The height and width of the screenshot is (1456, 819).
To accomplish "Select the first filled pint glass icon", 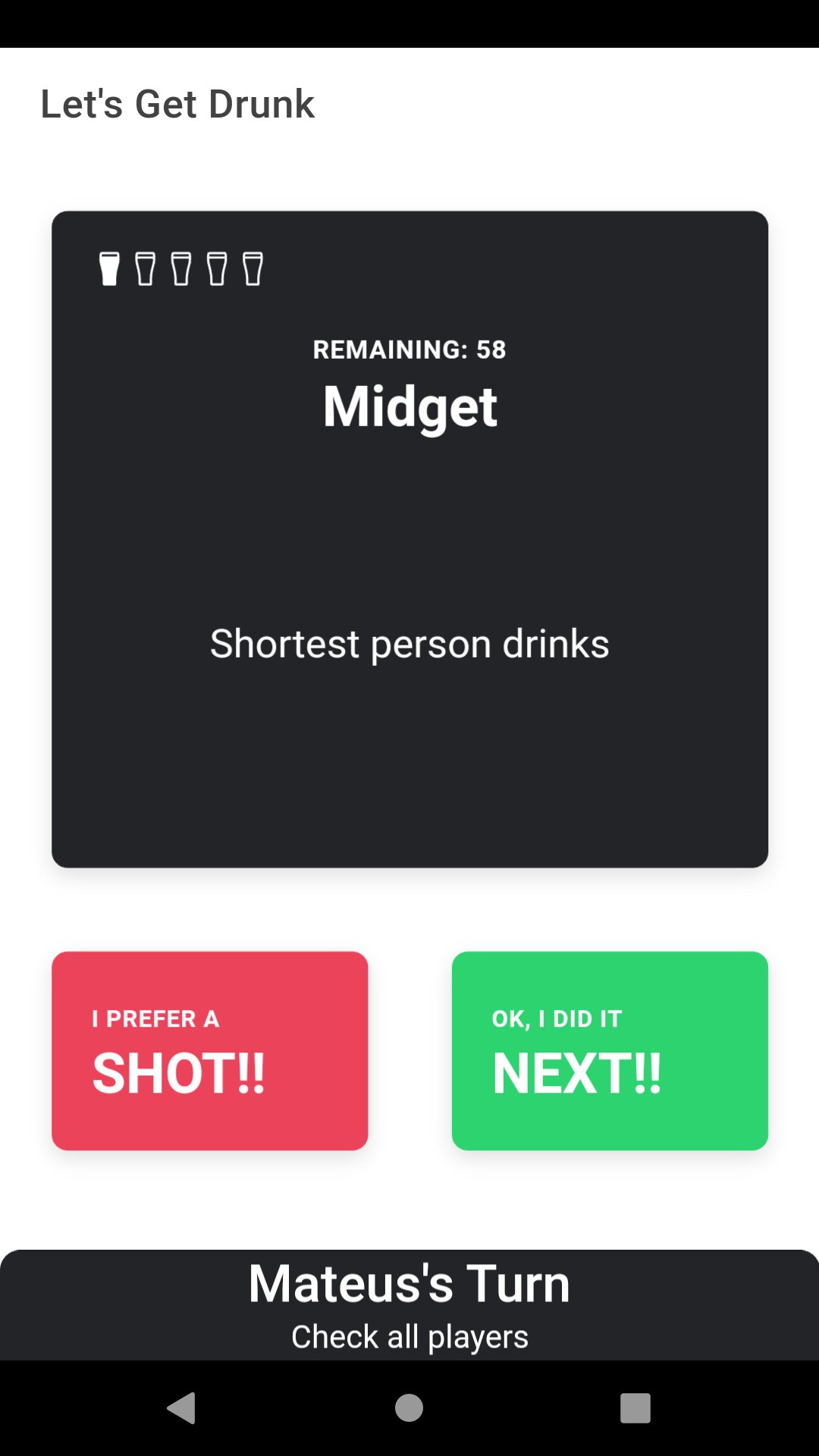I will [x=110, y=268].
